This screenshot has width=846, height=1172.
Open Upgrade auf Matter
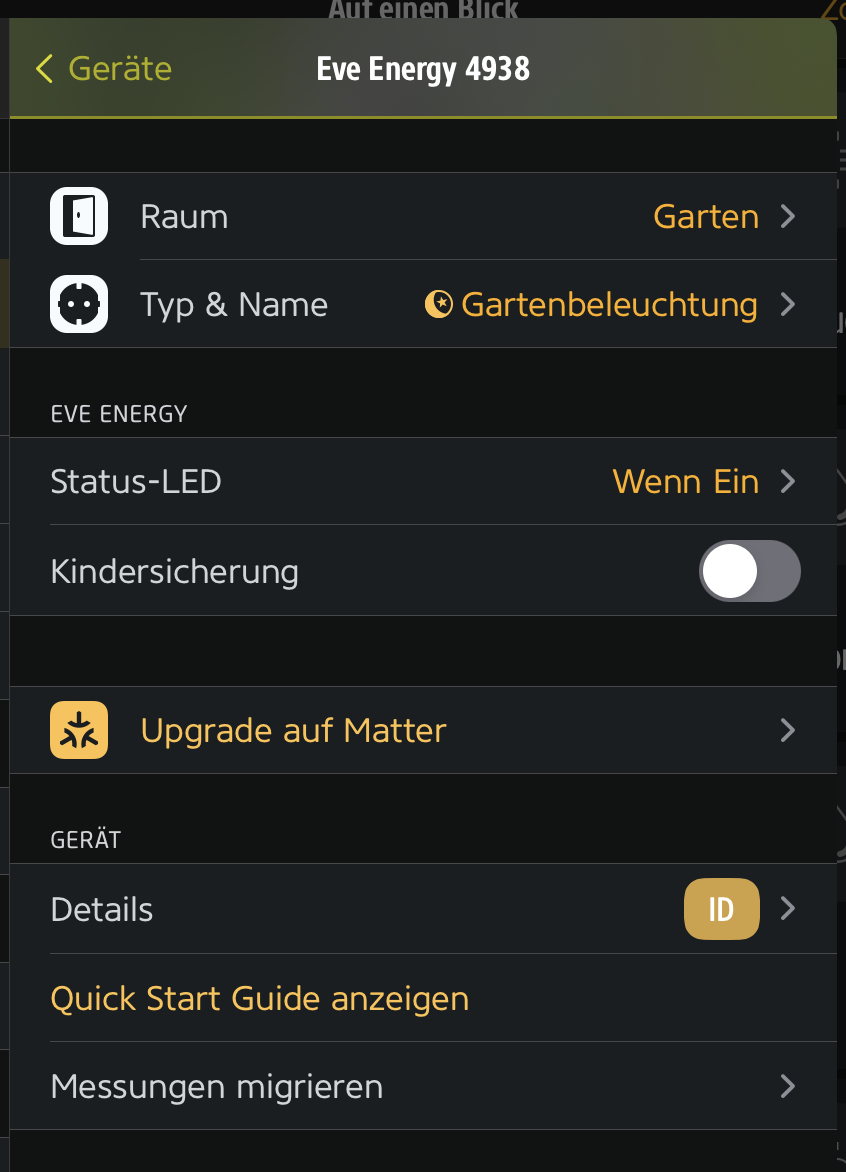pyautogui.click(x=423, y=731)
